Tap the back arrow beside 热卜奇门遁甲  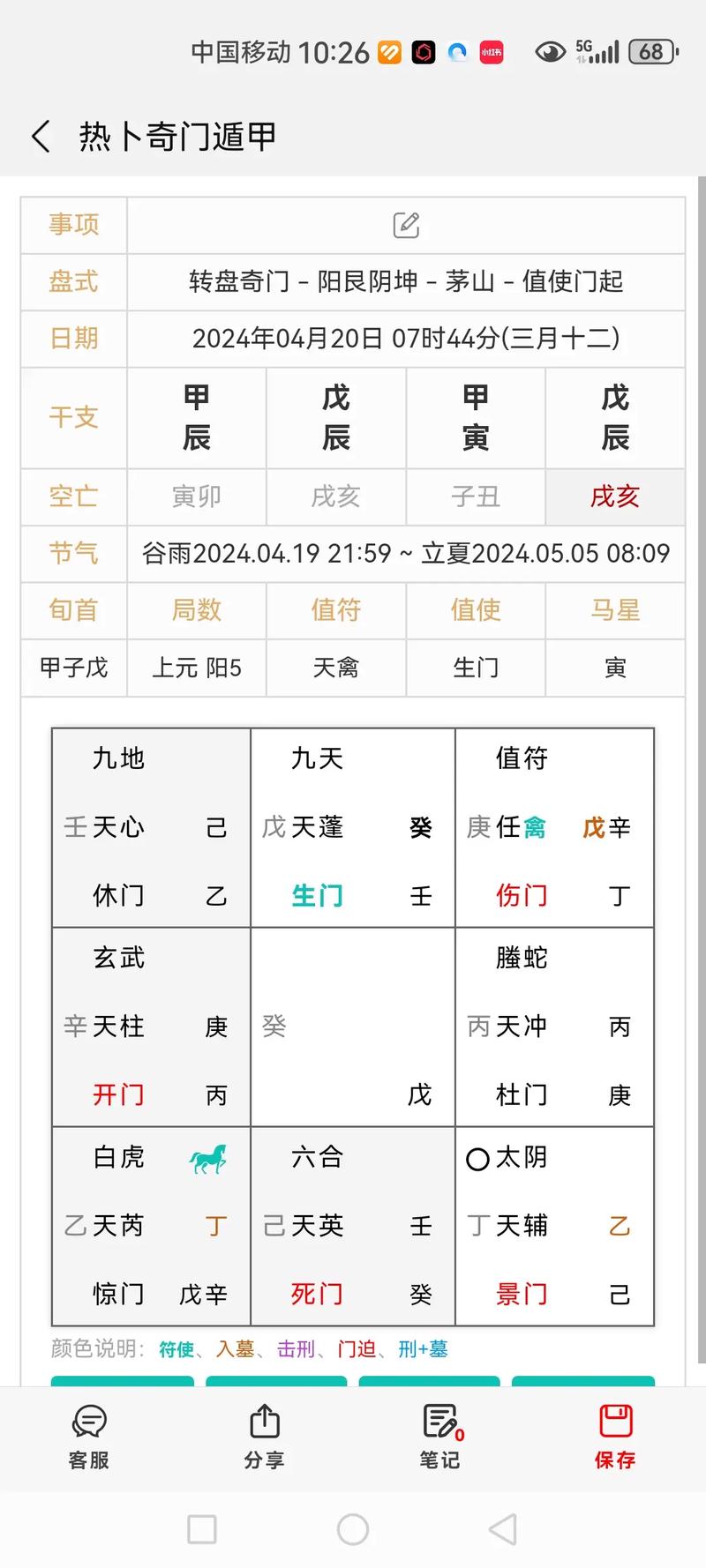[x=39, y=136]
